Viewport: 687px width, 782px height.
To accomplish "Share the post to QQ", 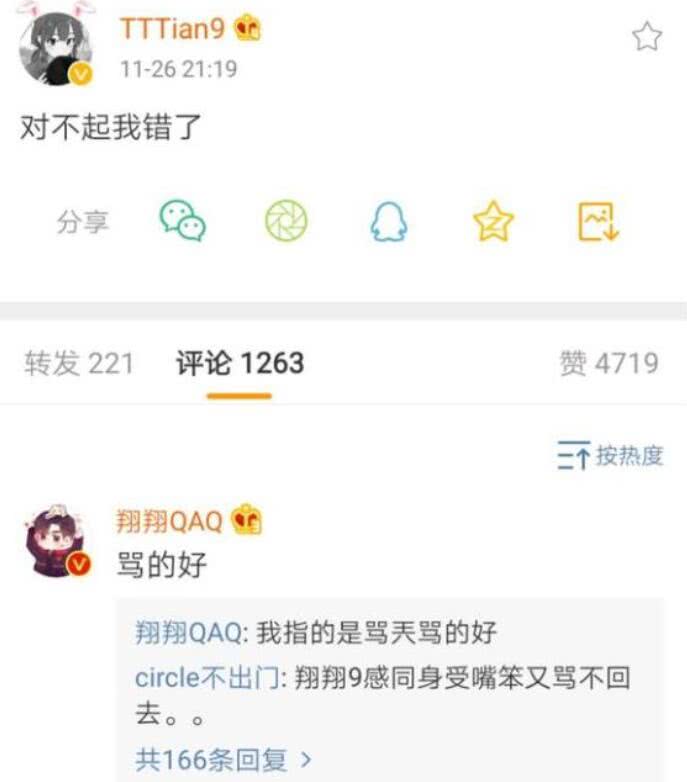I will point(388,221).
